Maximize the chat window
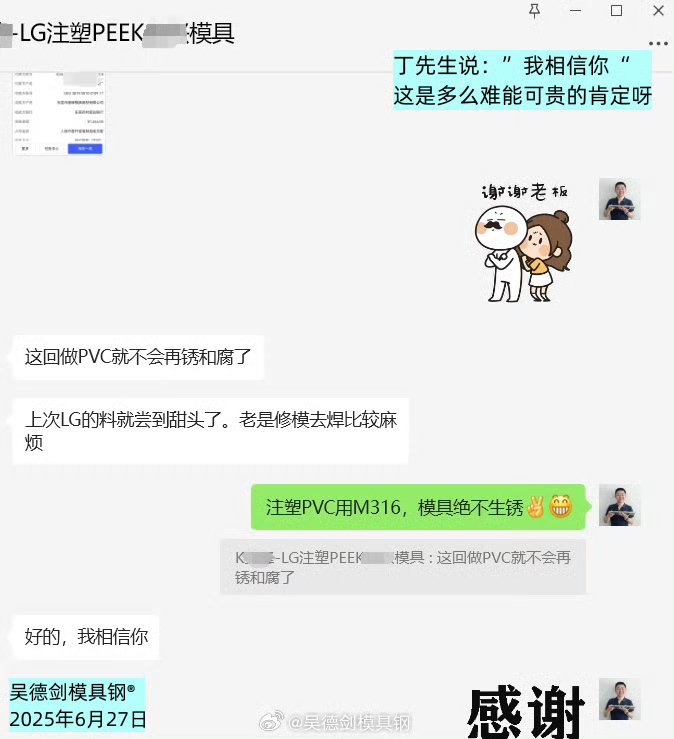674x739 pixels. pos(616,11)
